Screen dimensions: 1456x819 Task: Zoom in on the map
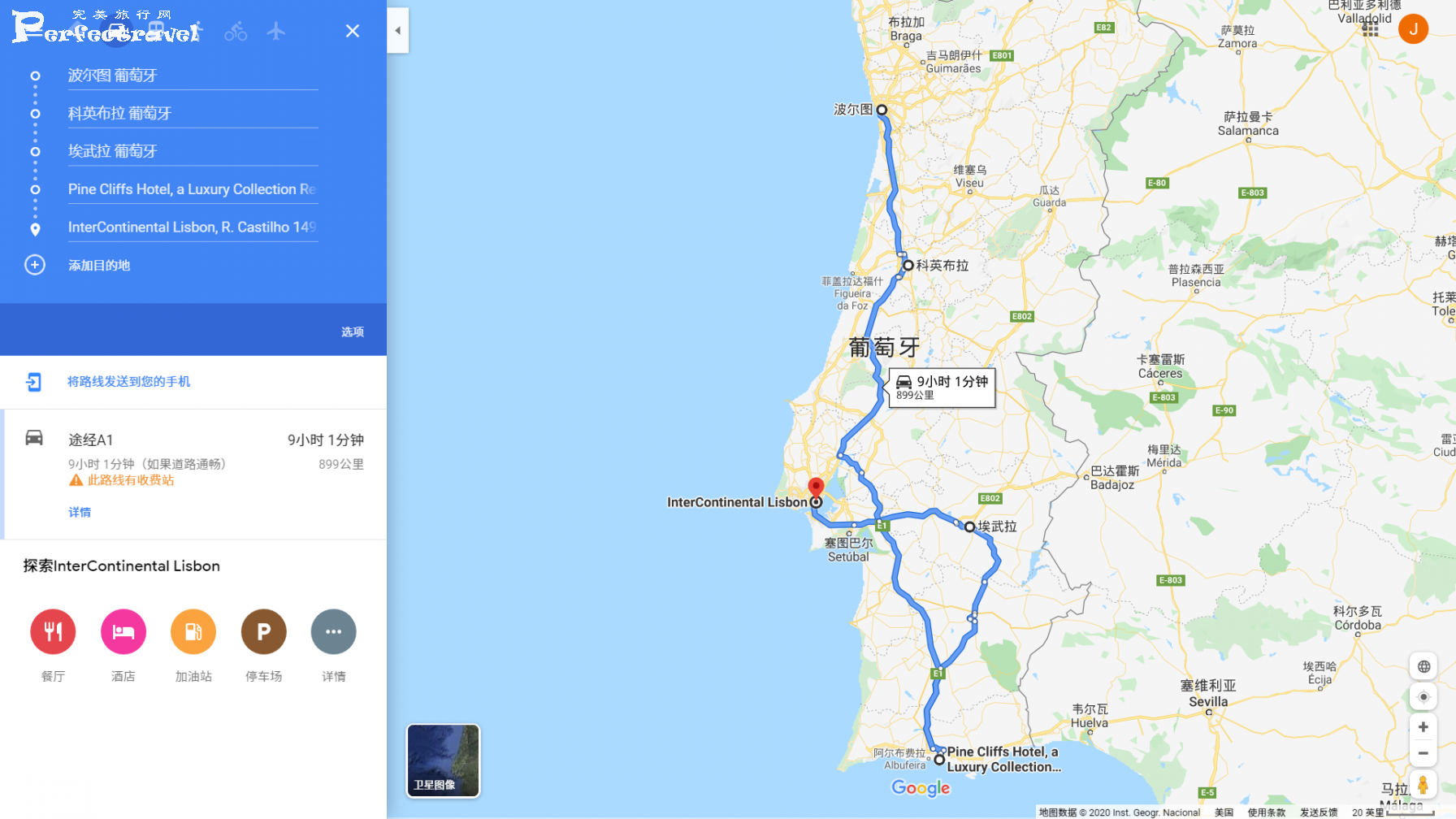1423,727
